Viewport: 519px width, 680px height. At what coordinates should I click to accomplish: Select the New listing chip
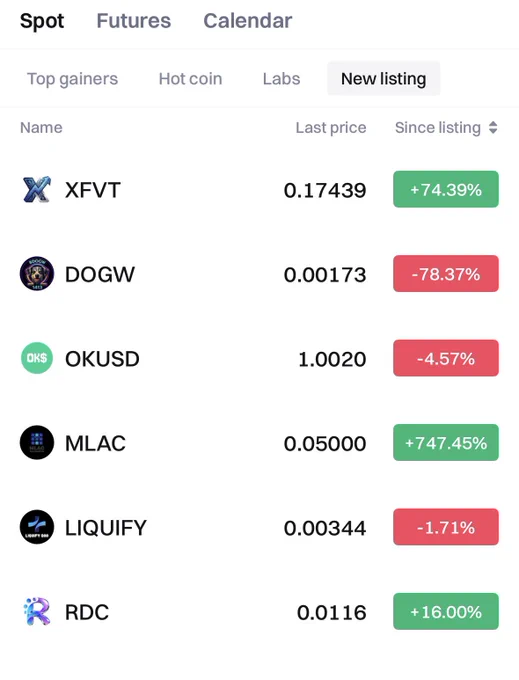coord(384,78)
